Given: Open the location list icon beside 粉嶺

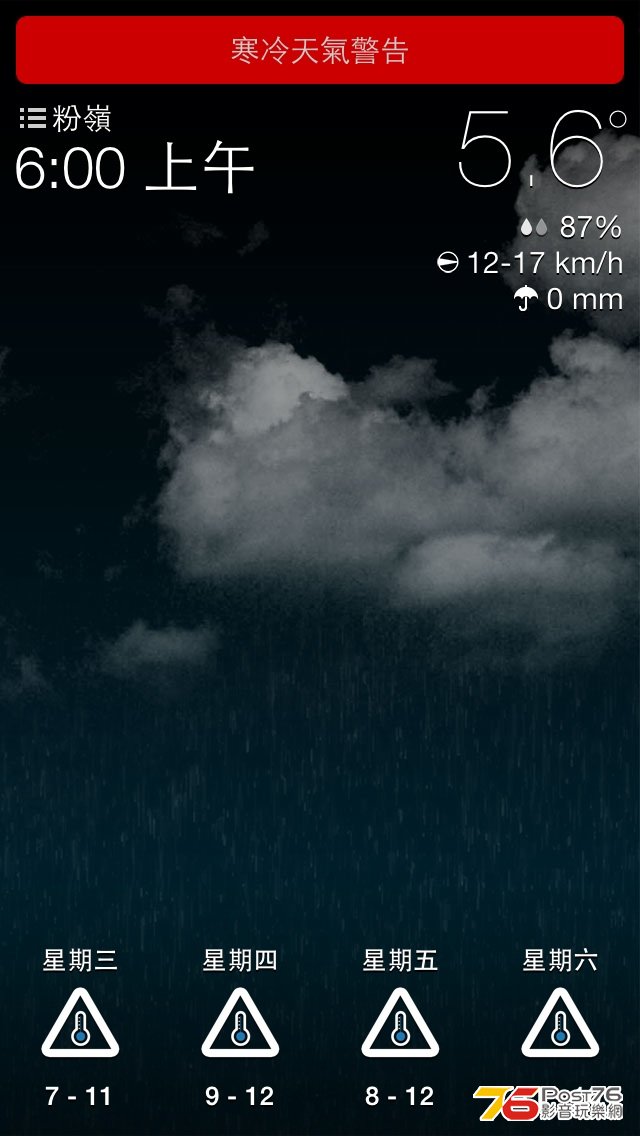Looking at the screenshot, I should [33, 119].
